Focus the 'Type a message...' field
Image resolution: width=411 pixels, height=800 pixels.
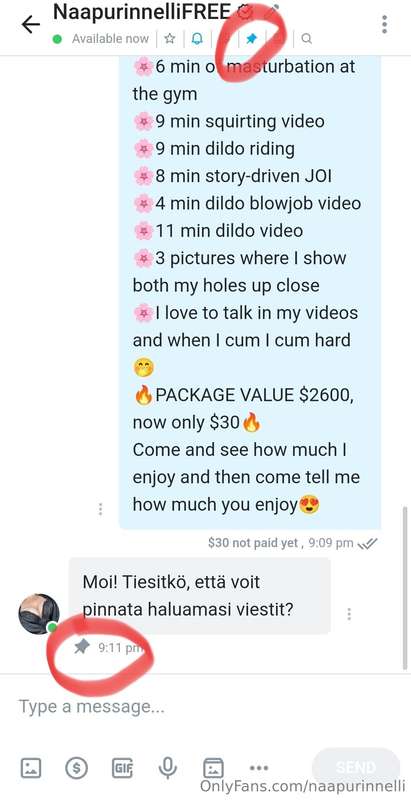206,707
